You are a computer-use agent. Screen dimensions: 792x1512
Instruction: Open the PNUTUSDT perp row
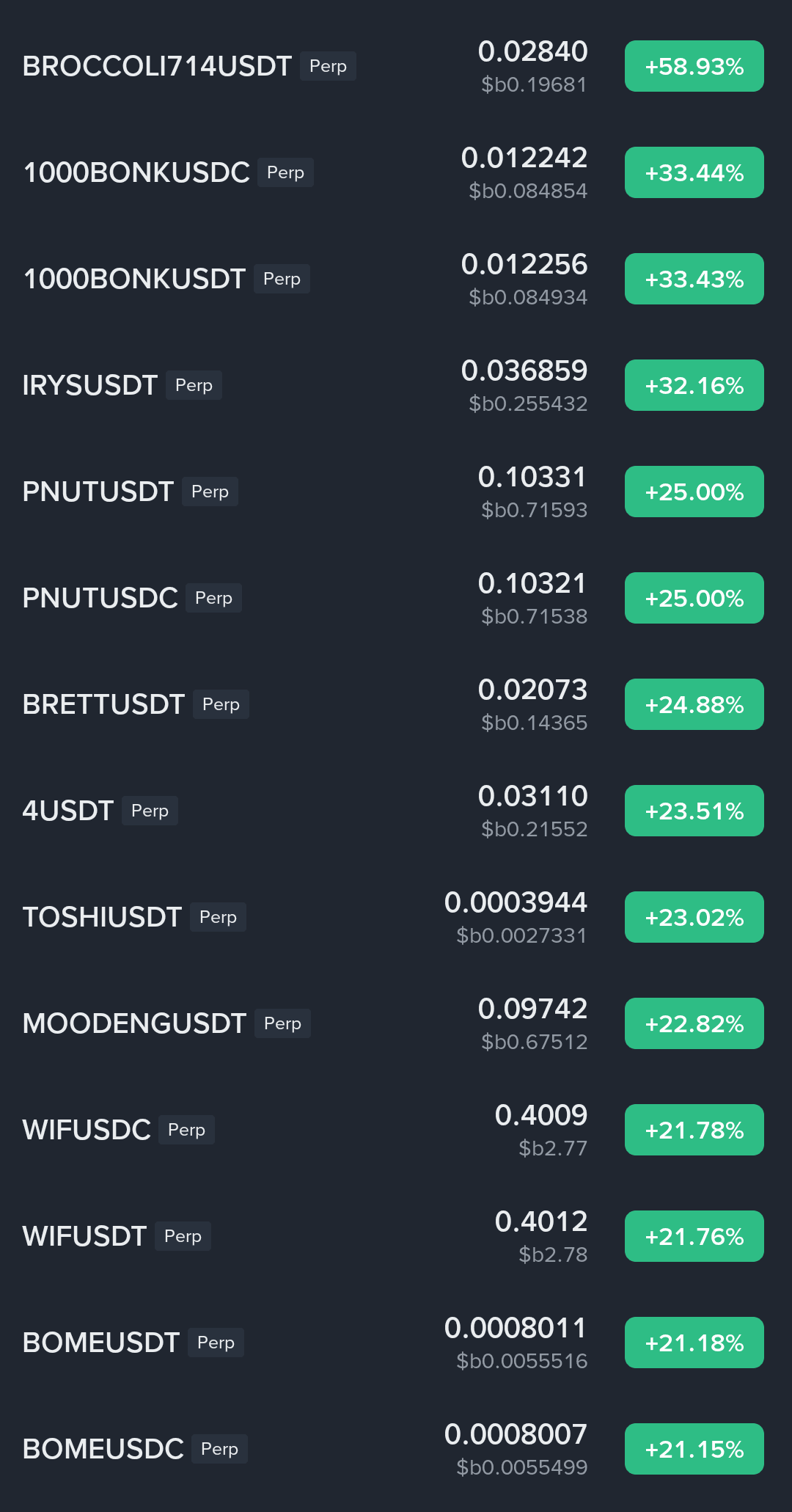pos(396,492)
